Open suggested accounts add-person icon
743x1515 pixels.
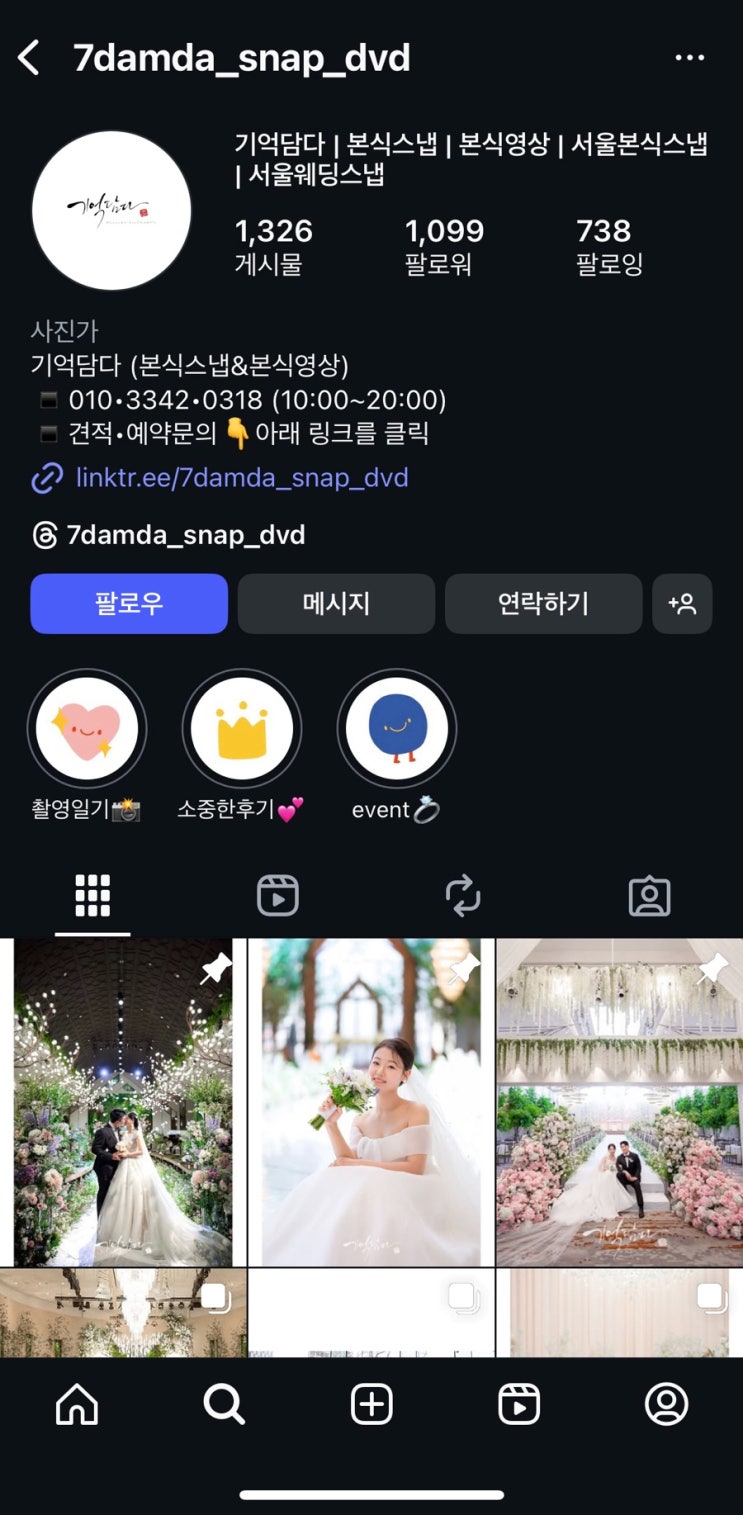tap(682, 604)
